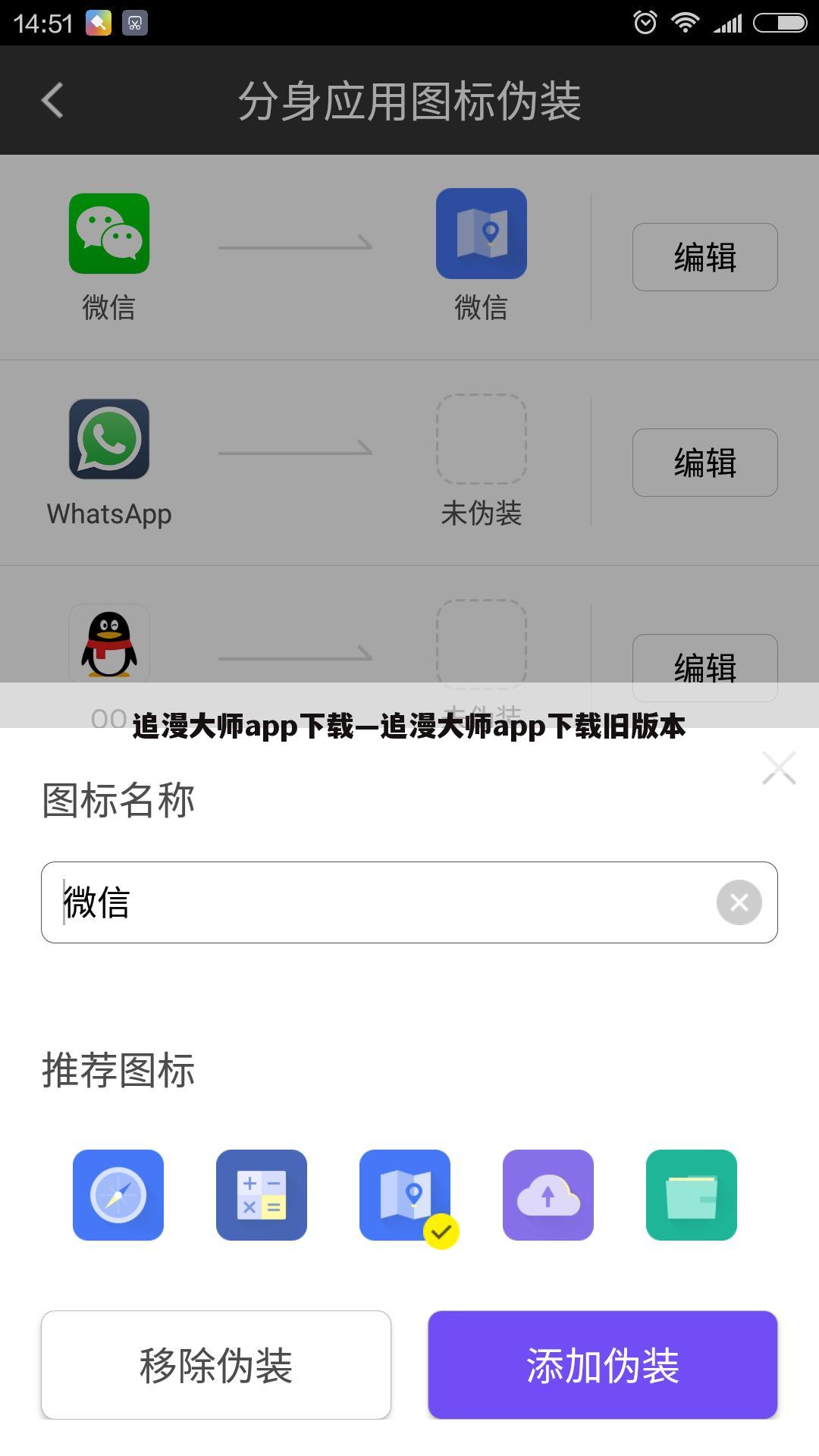This screenshot has height=1456, width=819.
Task: Clear the icon name text field
Action: pos(739,902)
